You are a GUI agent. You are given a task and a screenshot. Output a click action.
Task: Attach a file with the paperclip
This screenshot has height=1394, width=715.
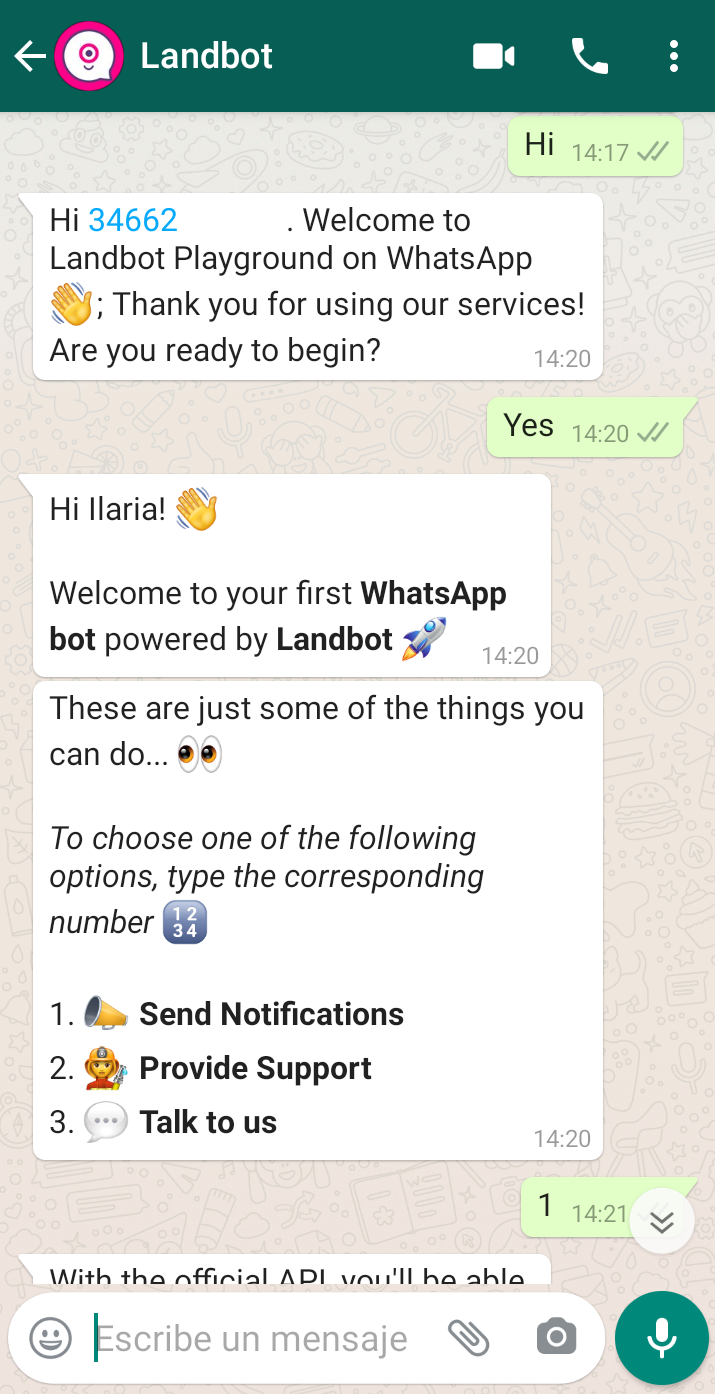(x=467, y=1337)
